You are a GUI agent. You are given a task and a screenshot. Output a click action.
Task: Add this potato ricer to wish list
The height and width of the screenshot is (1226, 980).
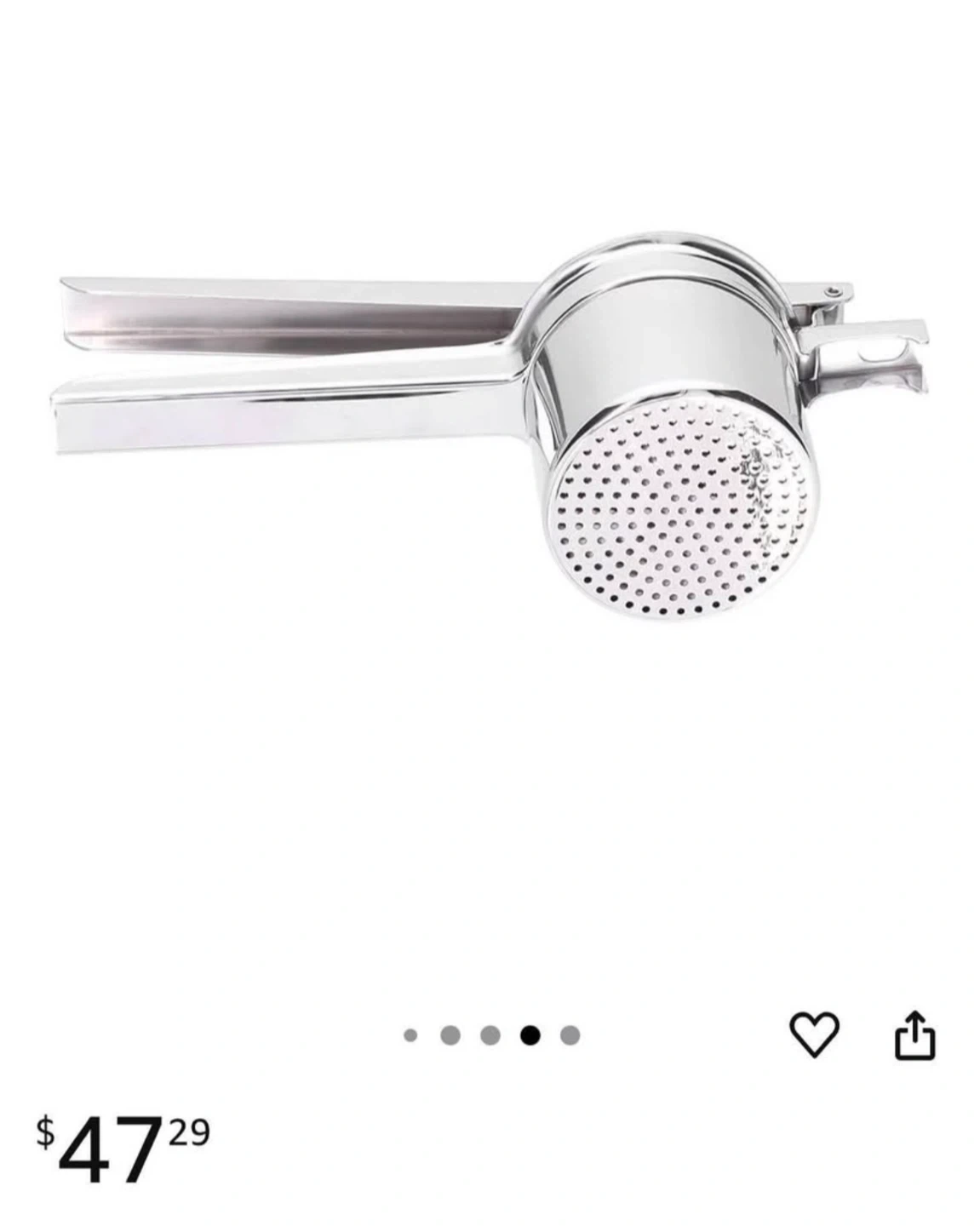(x=814, y=1035)
